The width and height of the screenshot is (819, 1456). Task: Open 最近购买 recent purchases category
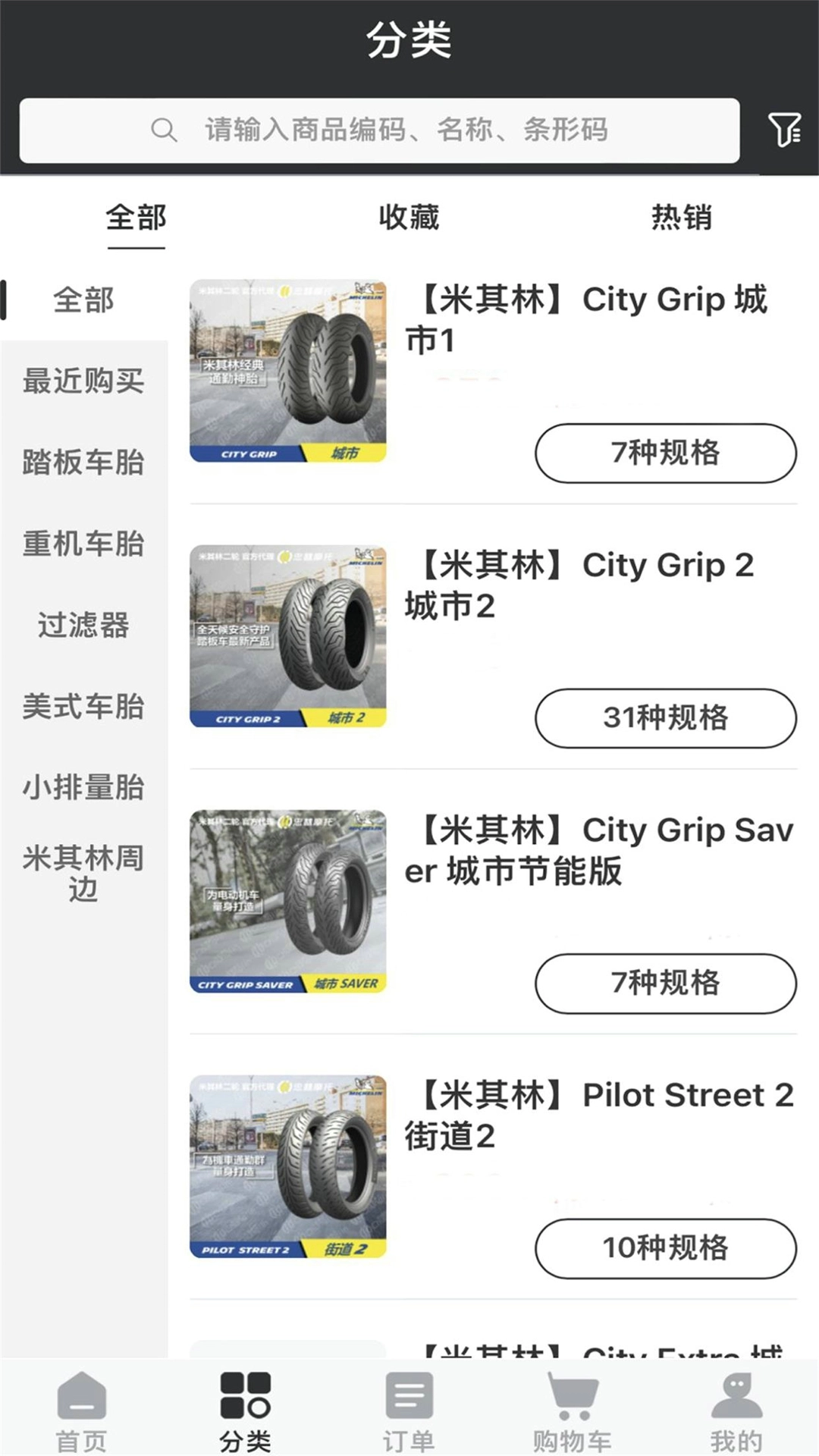83,381
